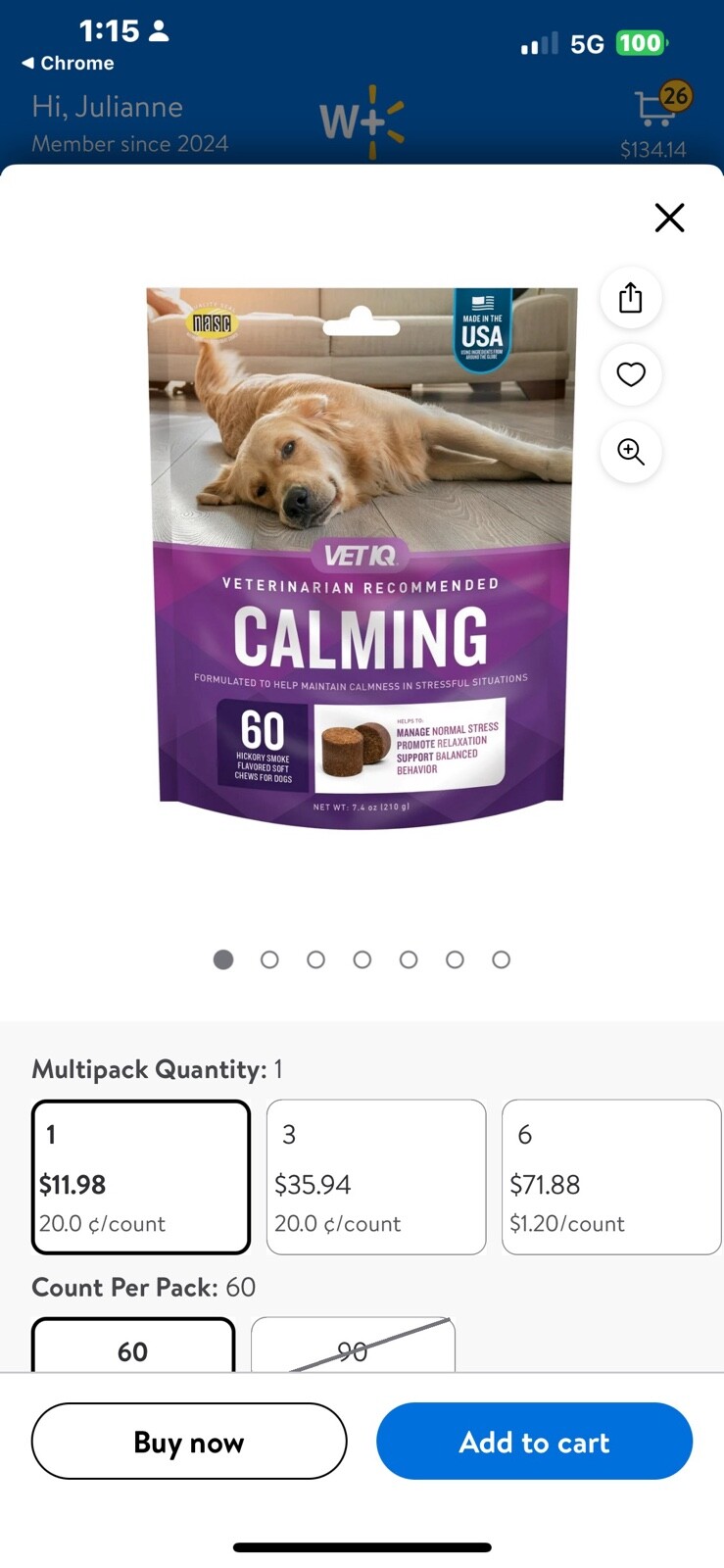Return to Chrome app
The width and height of the screenshot is (724, 1568).
pyautogui.click(x=68, y=63)
